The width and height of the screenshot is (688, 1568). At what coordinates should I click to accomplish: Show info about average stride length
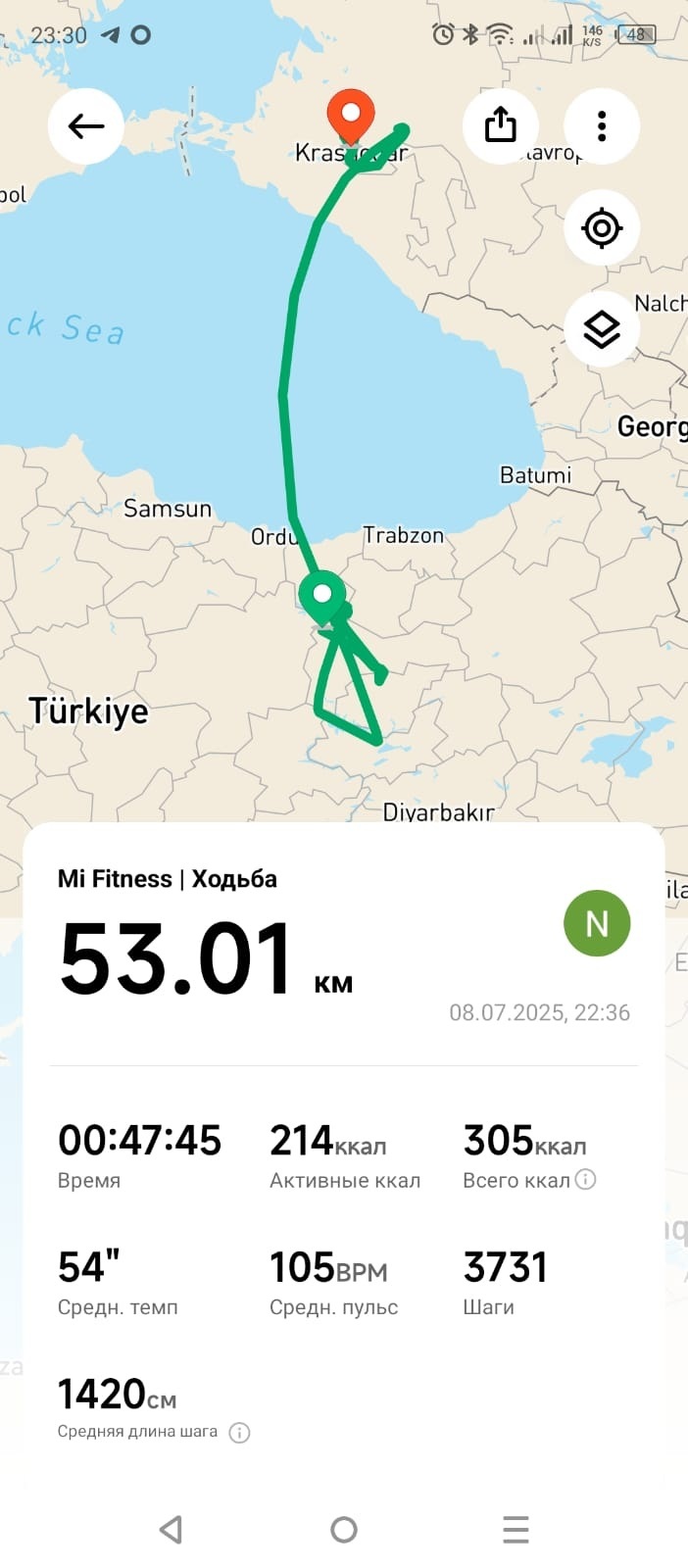[x=239, y=1433]
